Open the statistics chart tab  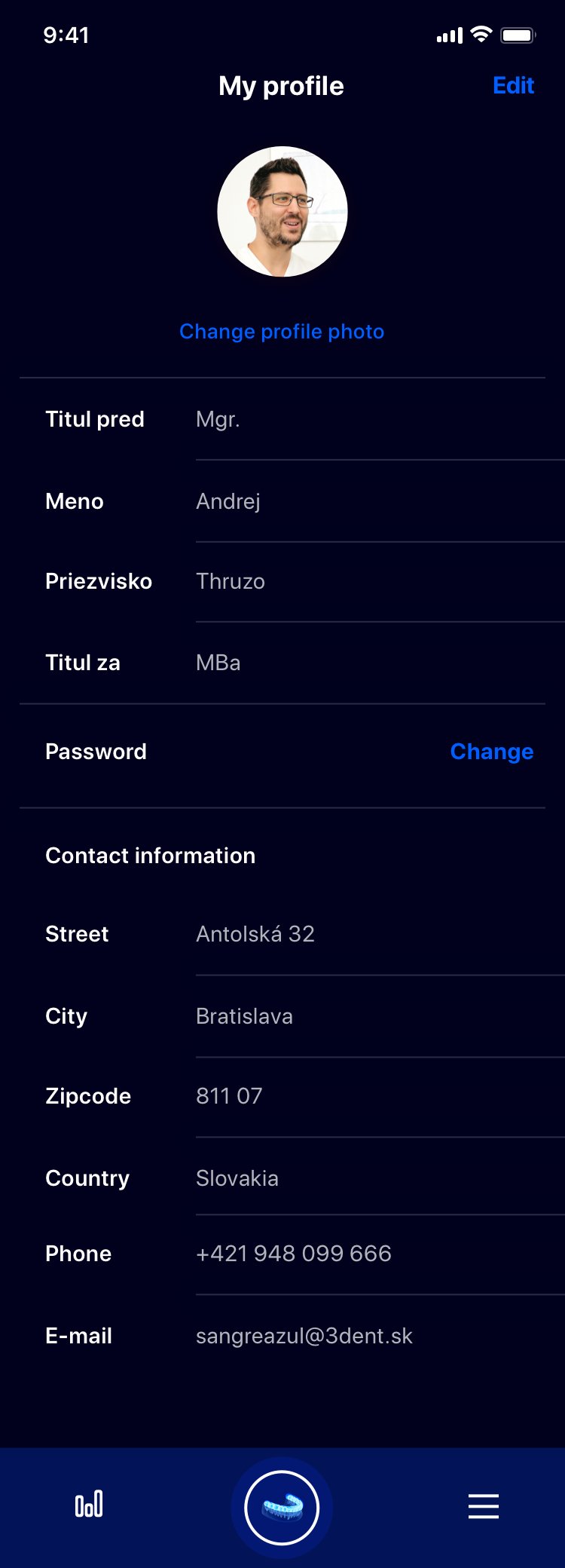click(89, 1505)
